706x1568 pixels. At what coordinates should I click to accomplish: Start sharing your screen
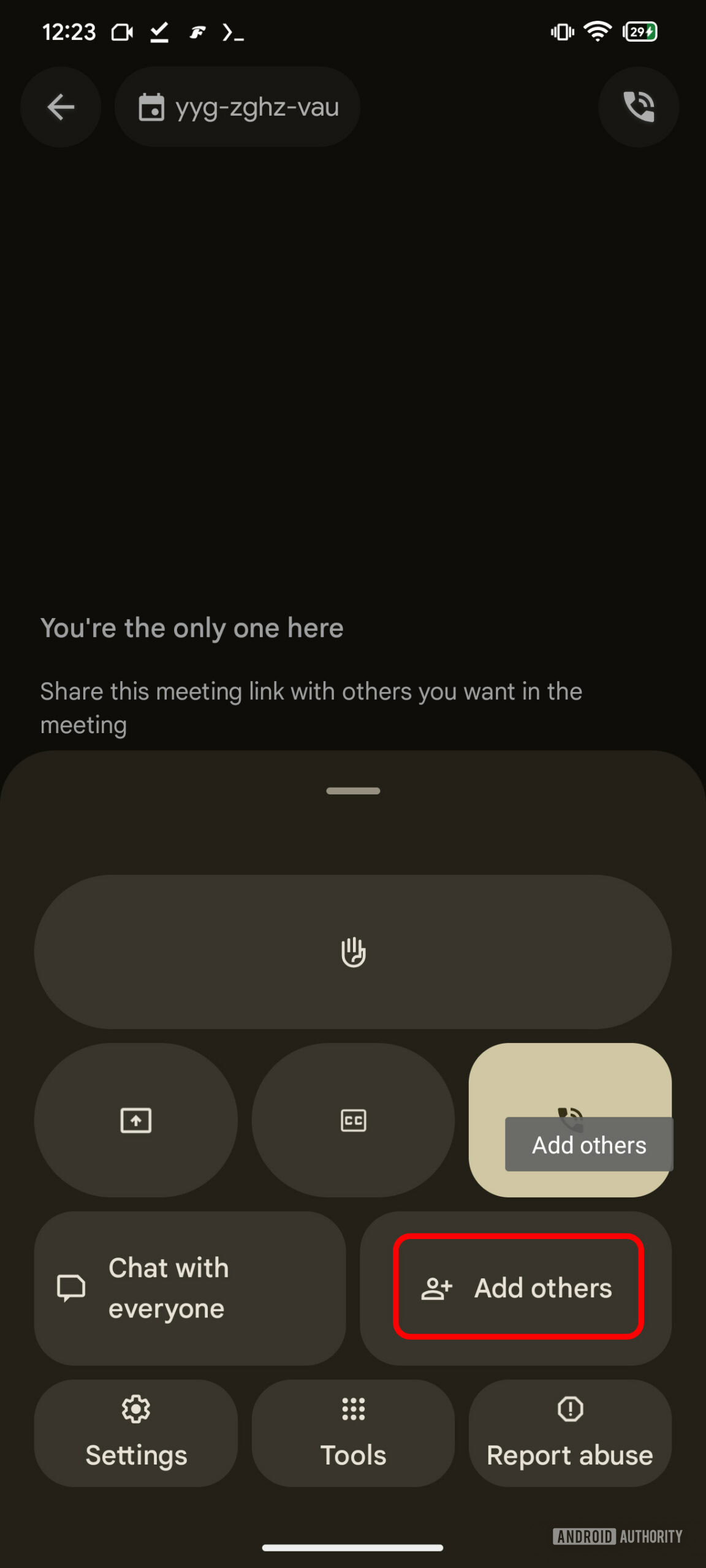[x=135, y=1120]
